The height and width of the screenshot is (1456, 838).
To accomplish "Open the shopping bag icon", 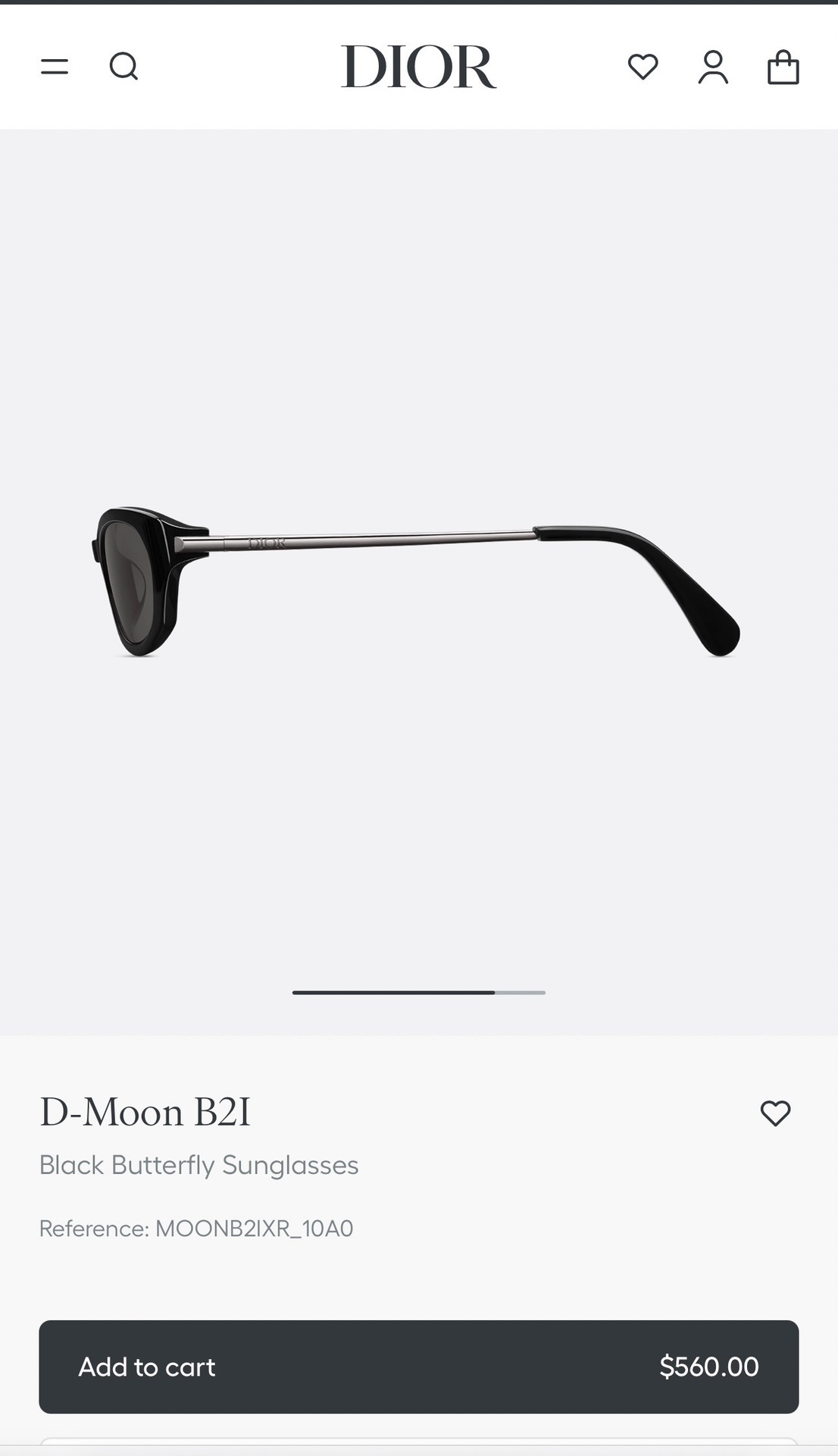I will point(784,67).
